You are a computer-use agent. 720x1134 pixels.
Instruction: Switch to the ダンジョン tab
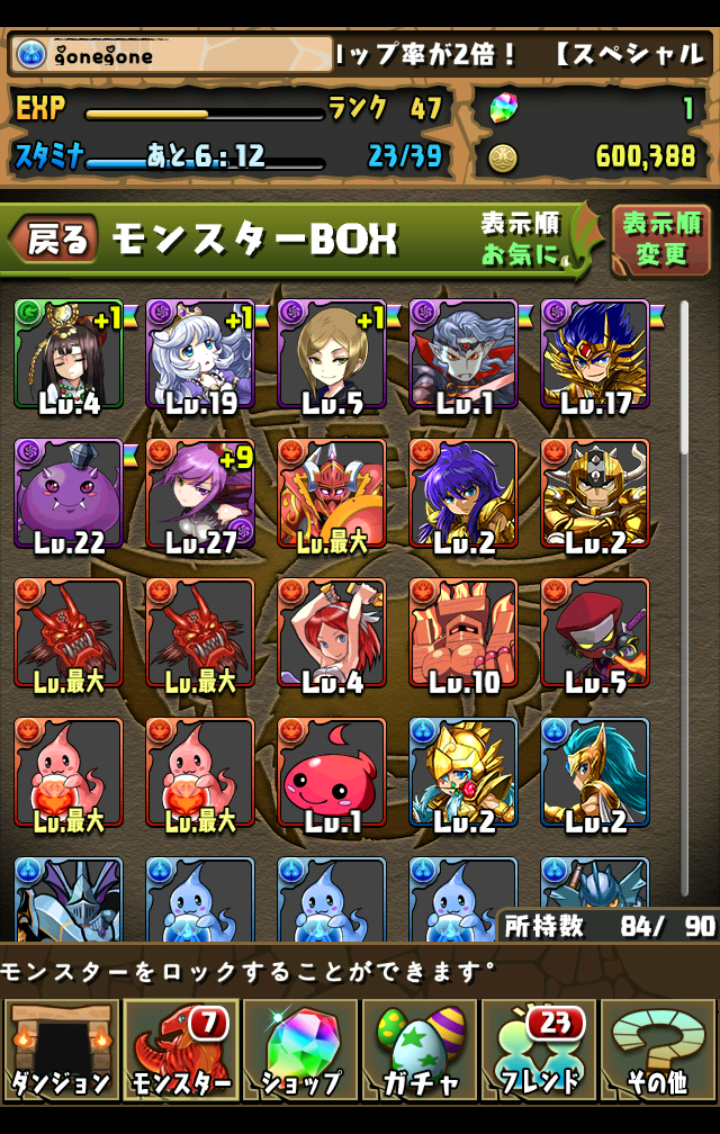[60, 1050]
